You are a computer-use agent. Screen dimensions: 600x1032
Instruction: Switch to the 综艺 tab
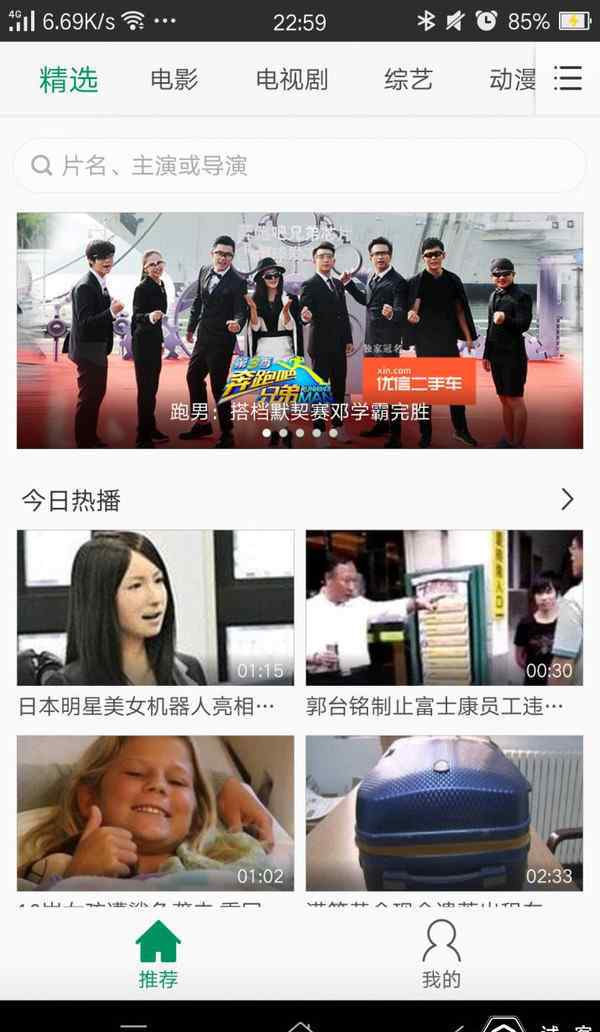(x=408, y=80)
